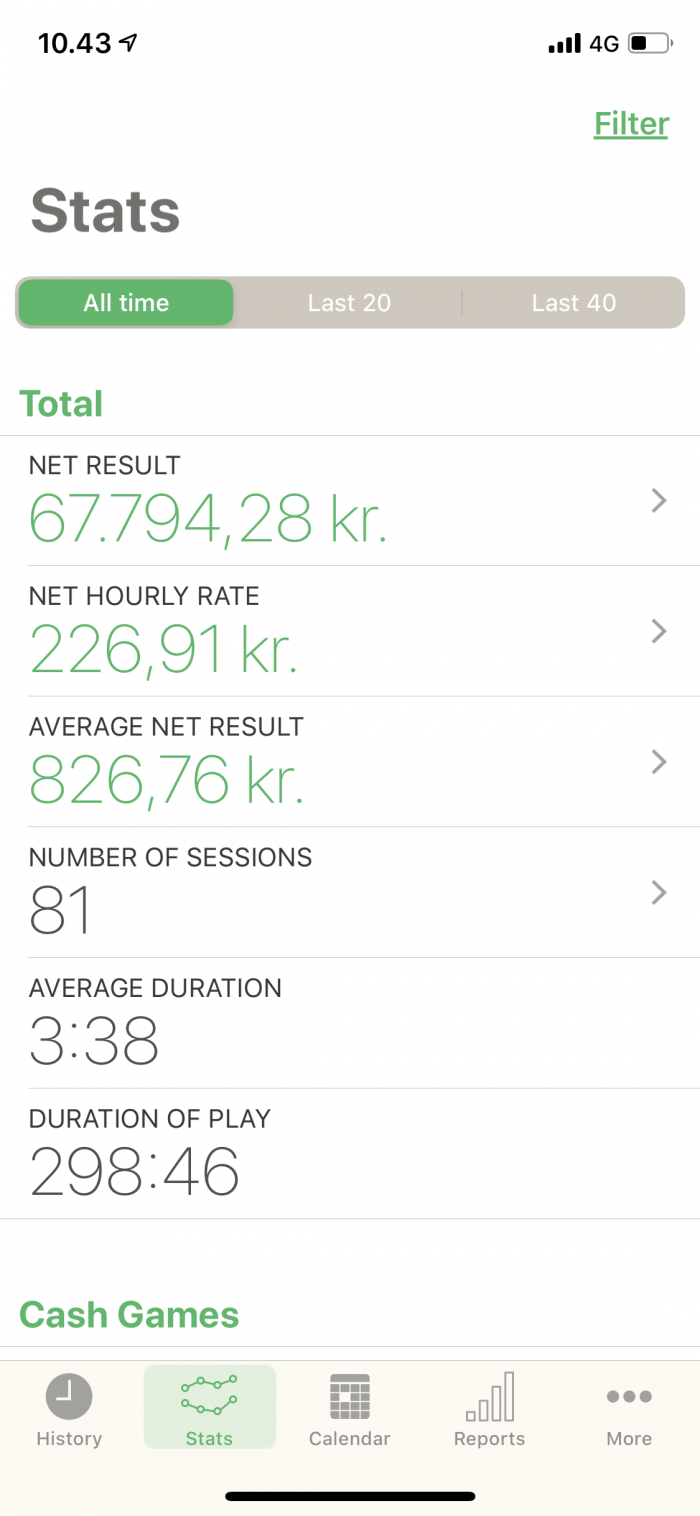Select the All time segment
The height and width of the screenshot is (1516, 700).
126,303
